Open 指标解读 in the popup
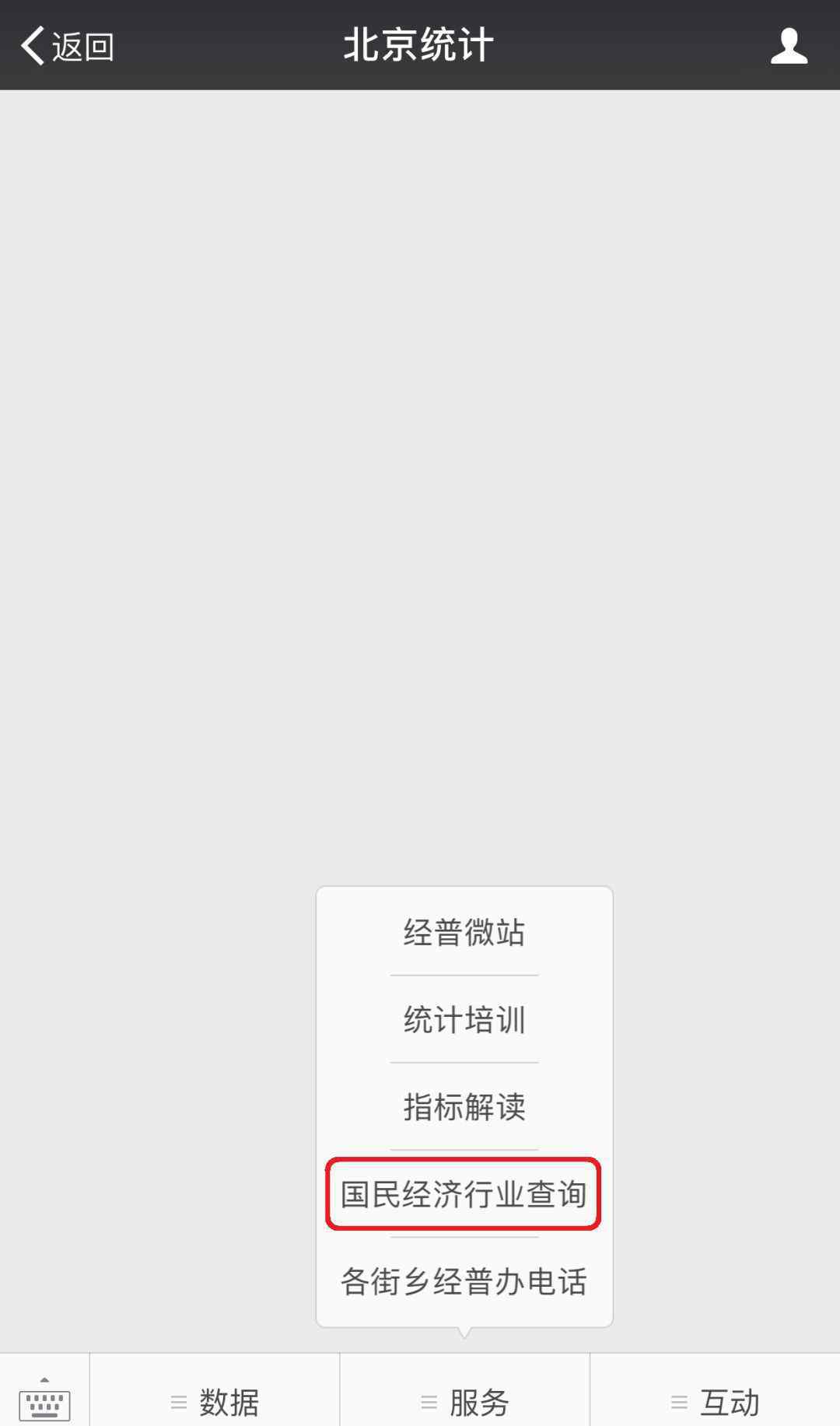This screenshot has width=840, height=1426. pos(464,1106)
